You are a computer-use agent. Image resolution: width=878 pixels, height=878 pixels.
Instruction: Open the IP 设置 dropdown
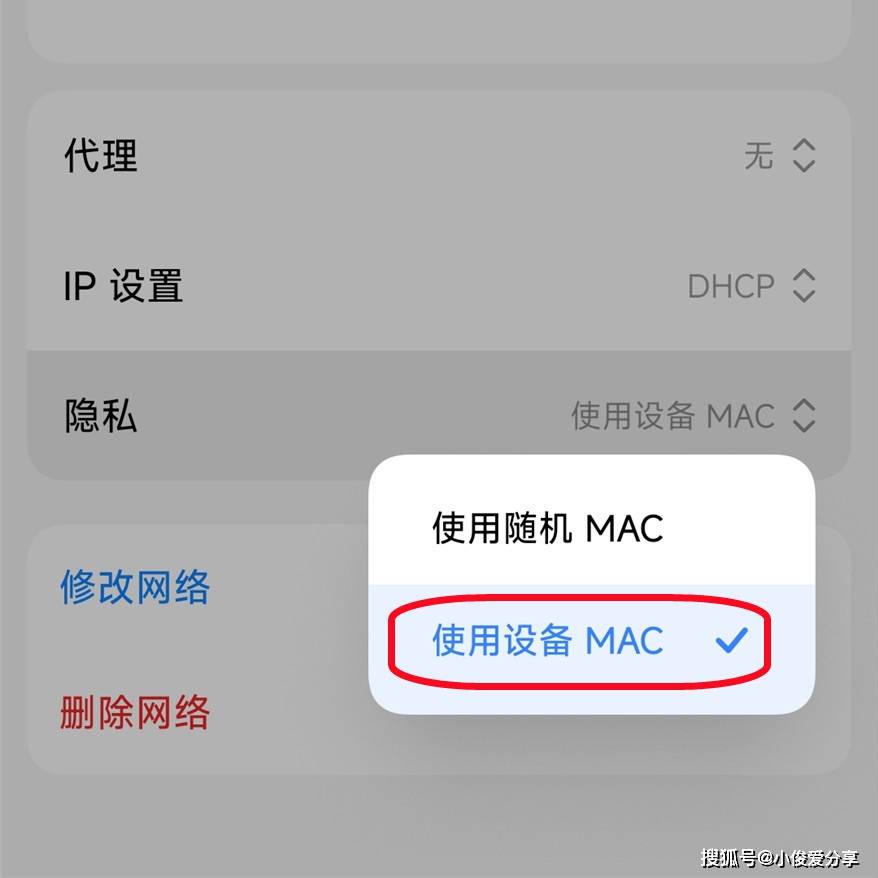click(x=750, y=286)
